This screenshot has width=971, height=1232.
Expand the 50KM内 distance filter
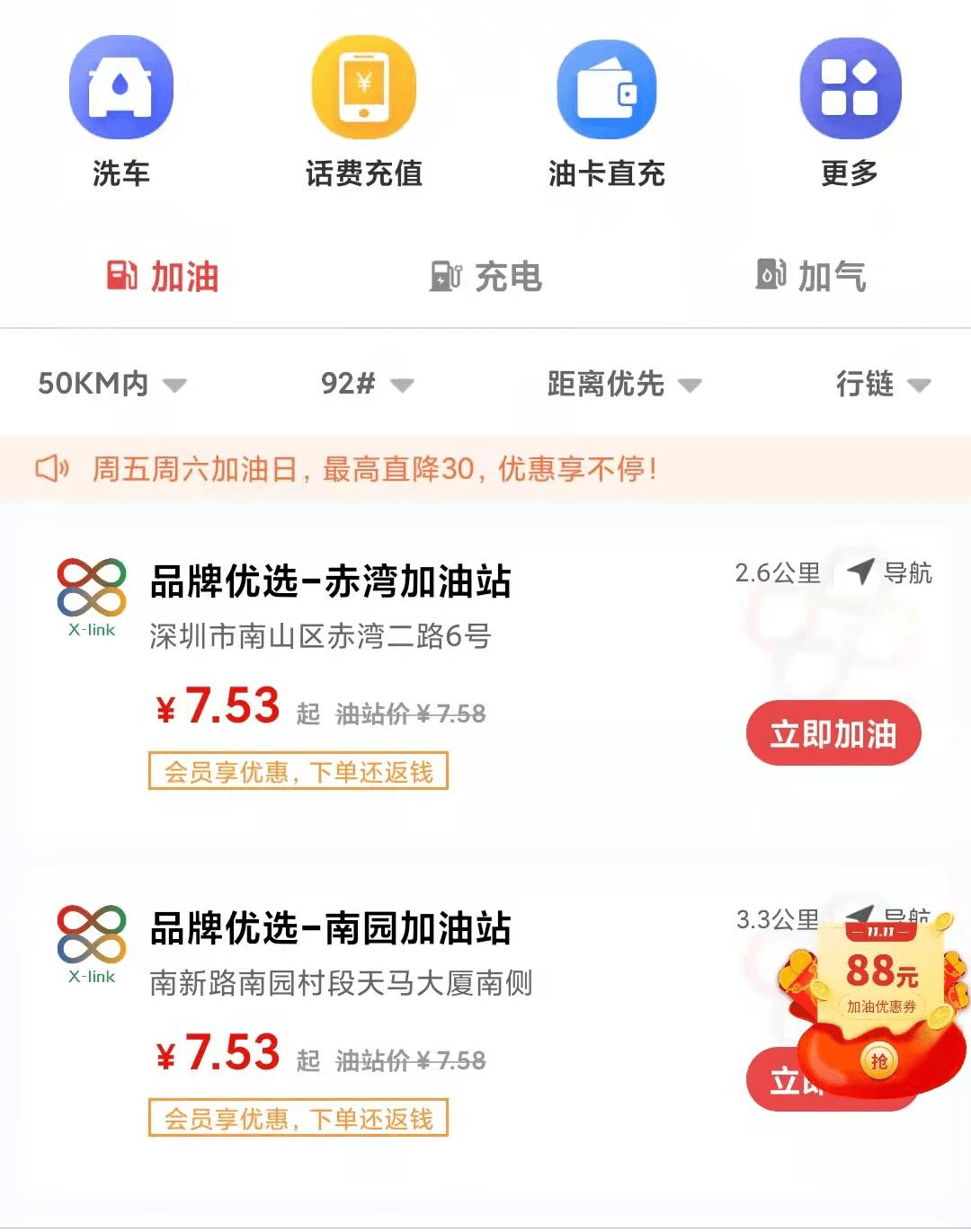point(111,384)
